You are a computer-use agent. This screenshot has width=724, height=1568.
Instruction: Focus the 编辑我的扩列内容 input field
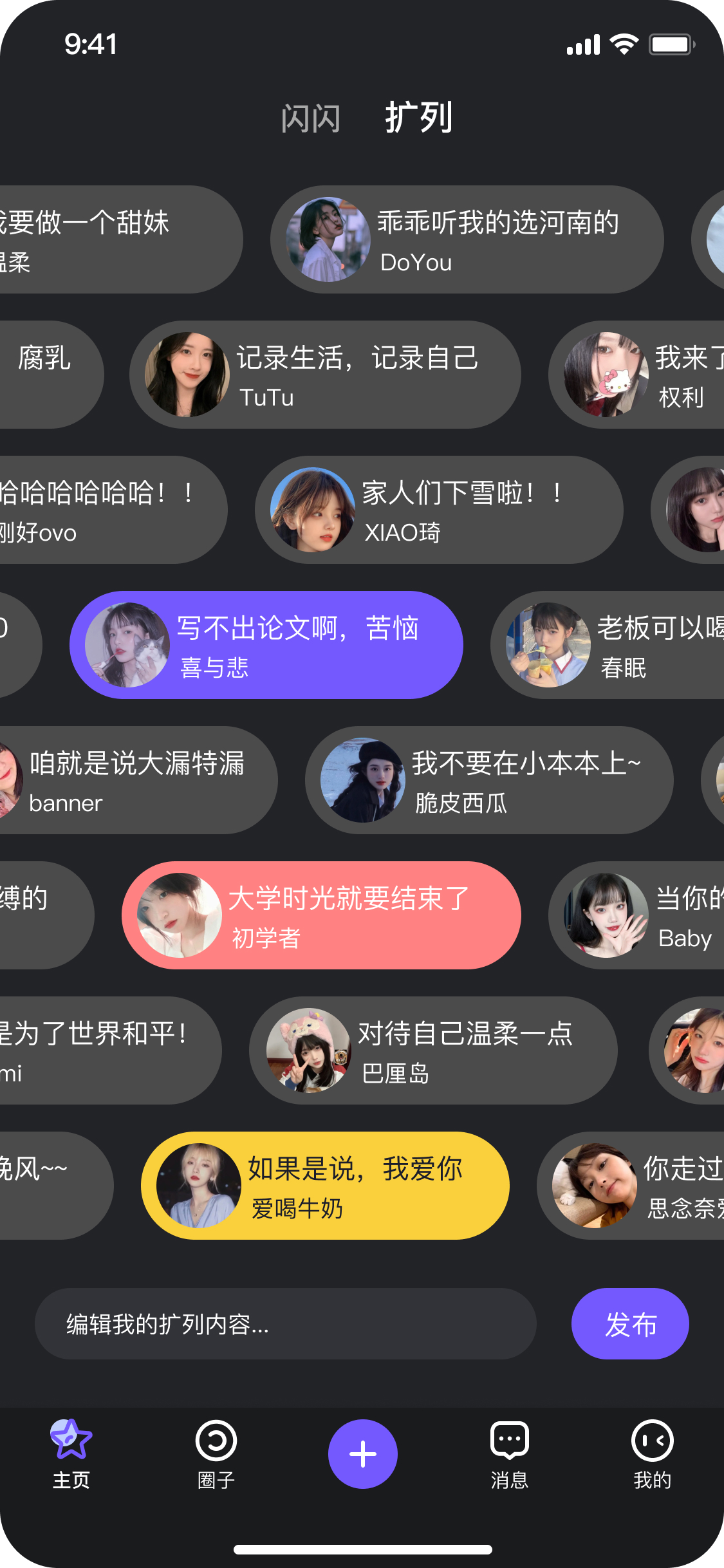coord(285,1323)
